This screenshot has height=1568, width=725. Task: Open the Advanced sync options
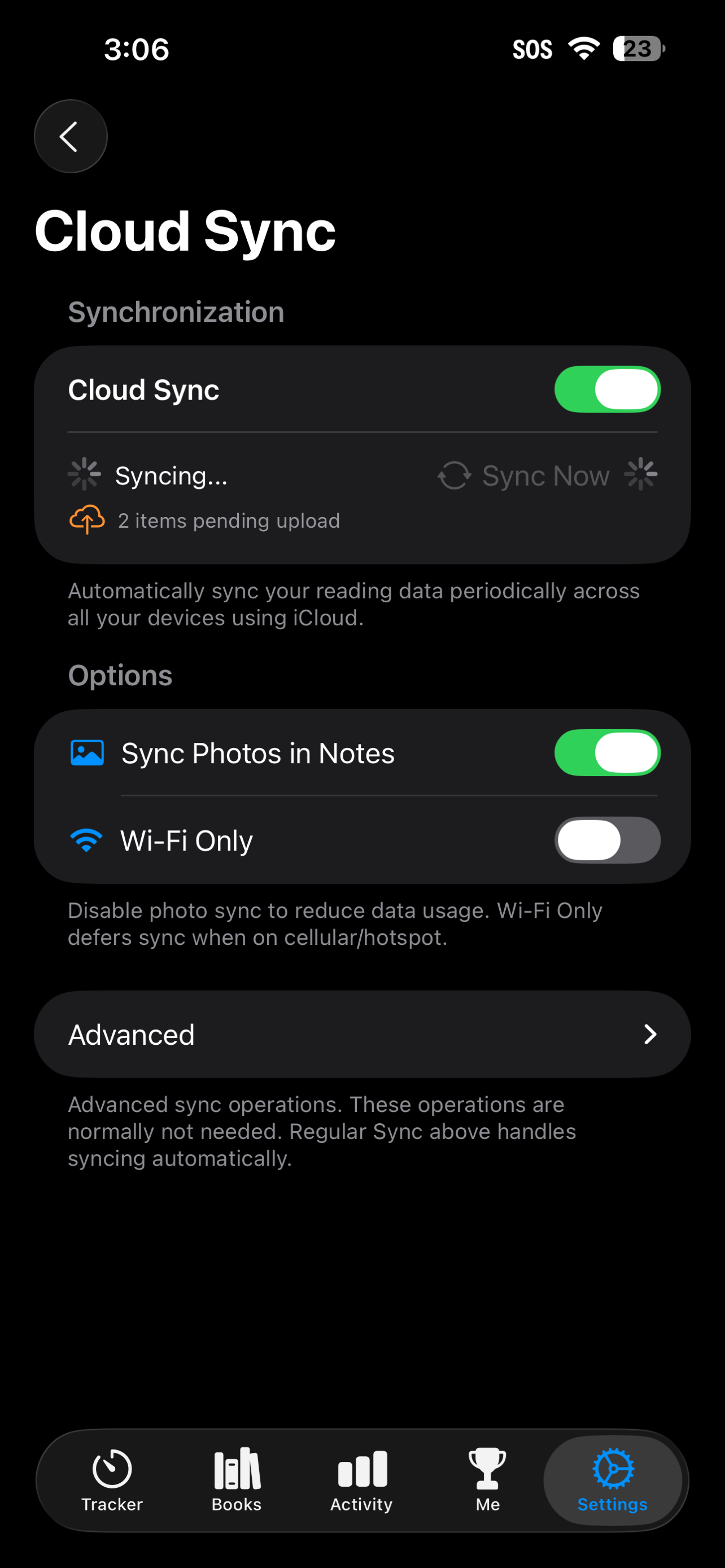tap(362, 1034)
